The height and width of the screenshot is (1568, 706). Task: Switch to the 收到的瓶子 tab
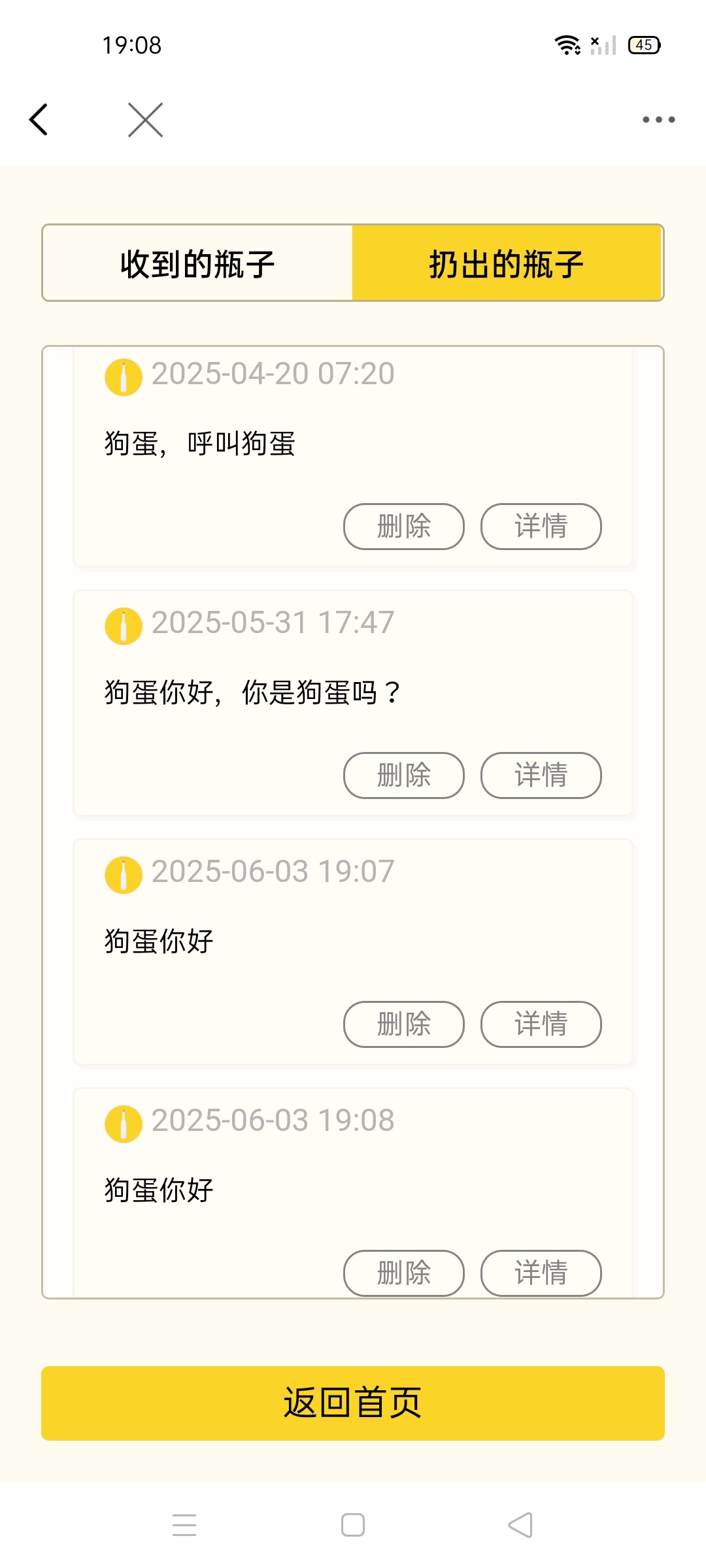[x=197, y=263]
